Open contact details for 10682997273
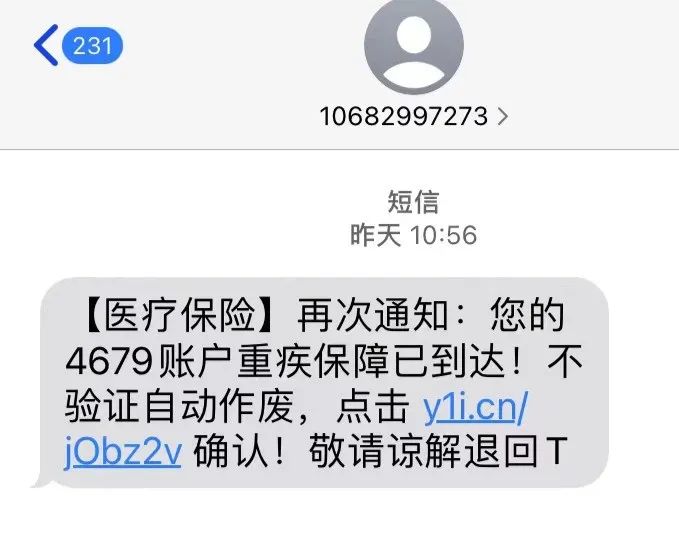This screenshot has height=540, width=679. pos(413,116)
